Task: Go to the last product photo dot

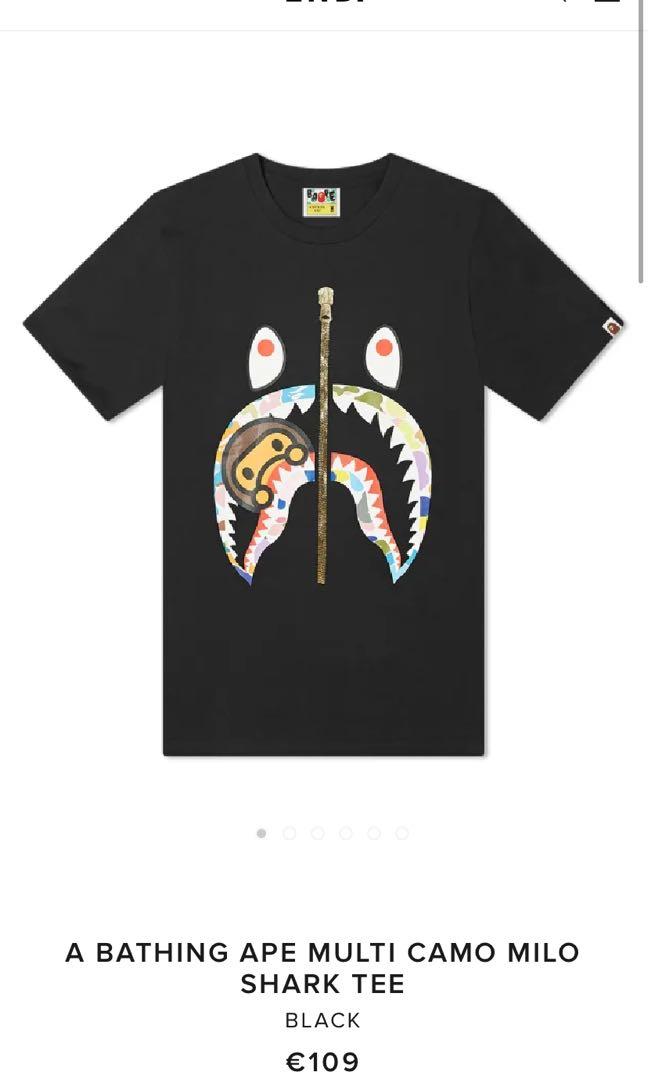Action: point(402,833)
